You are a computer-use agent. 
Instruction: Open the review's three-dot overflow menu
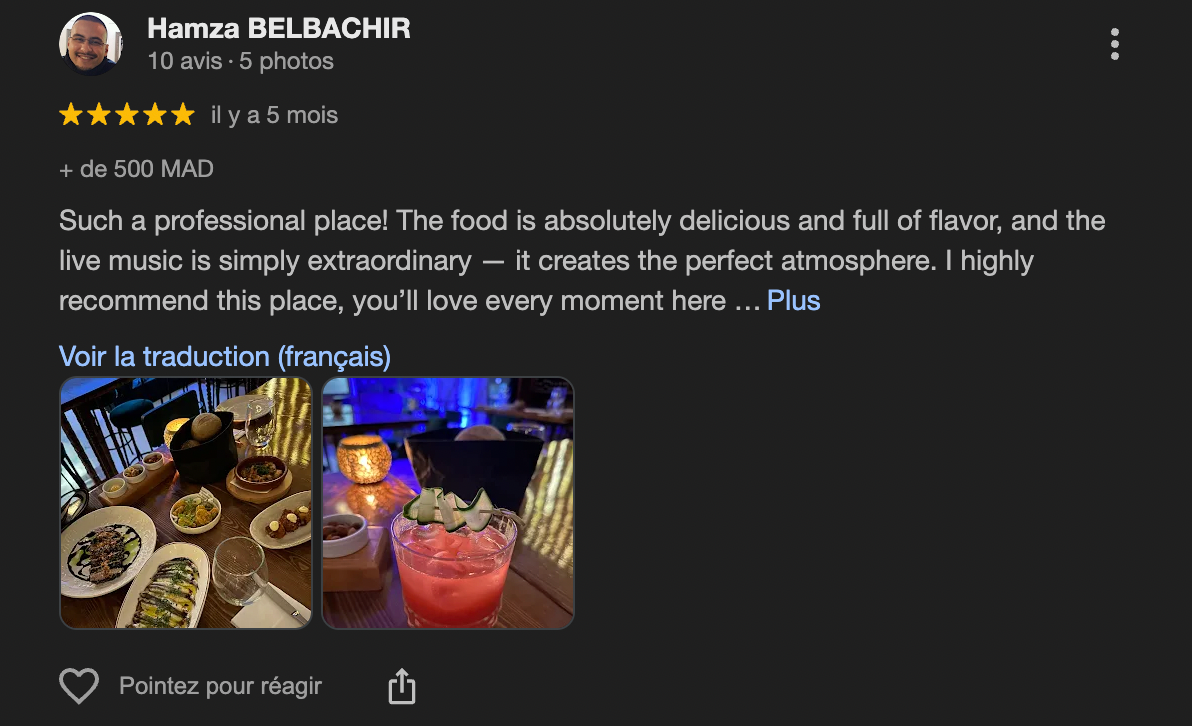pos(1115,44)
